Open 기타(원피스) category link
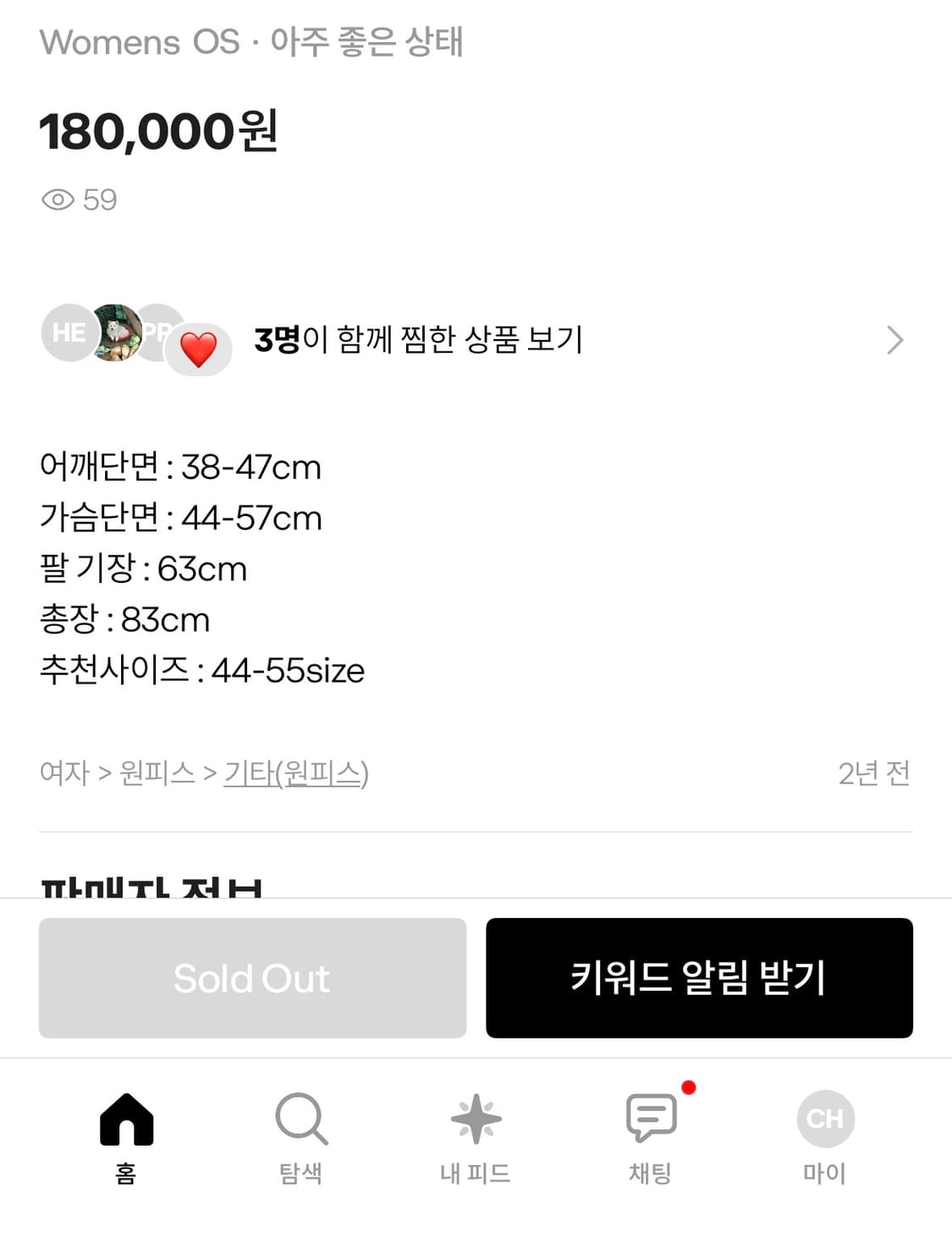This screenshot has width=952, height=1258. pos(295,772)
